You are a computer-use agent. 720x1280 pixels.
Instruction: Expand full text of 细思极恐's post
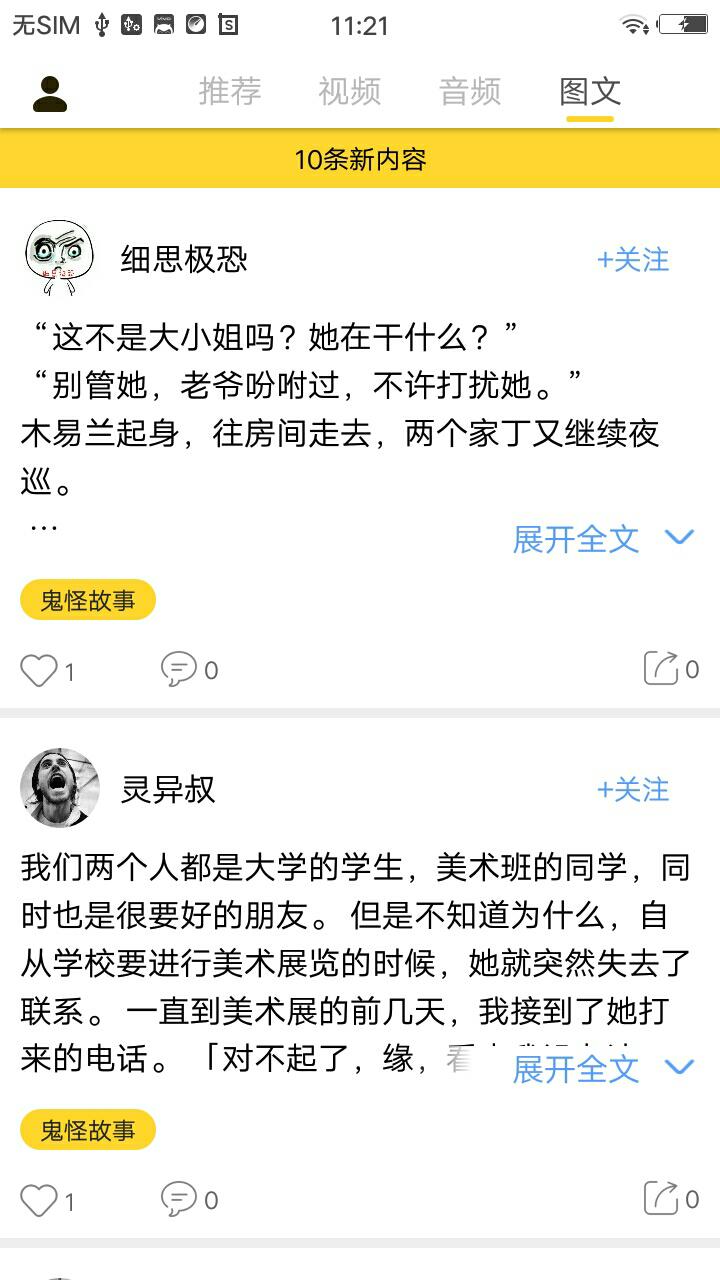point(601,539)
